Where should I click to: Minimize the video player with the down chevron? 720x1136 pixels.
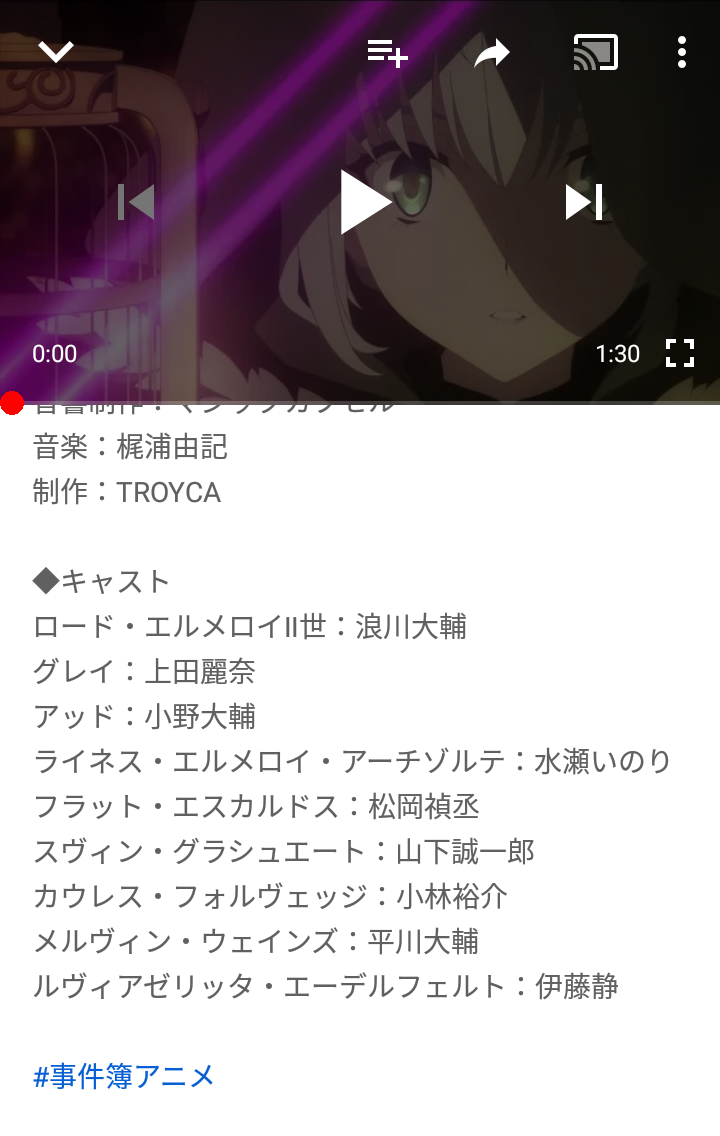[x=56, y=52]
